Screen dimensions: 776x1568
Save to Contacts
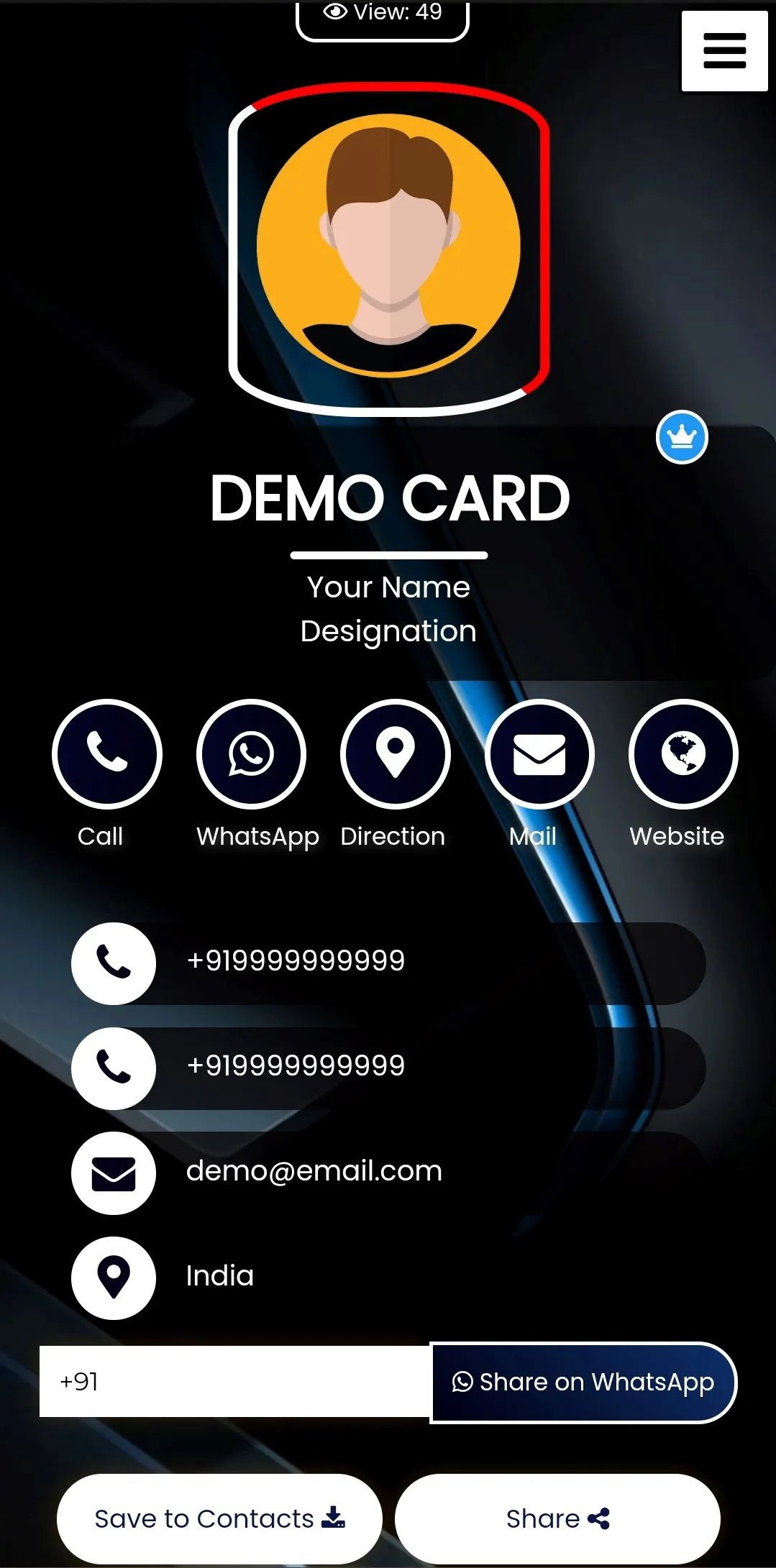pos(219,1518)
